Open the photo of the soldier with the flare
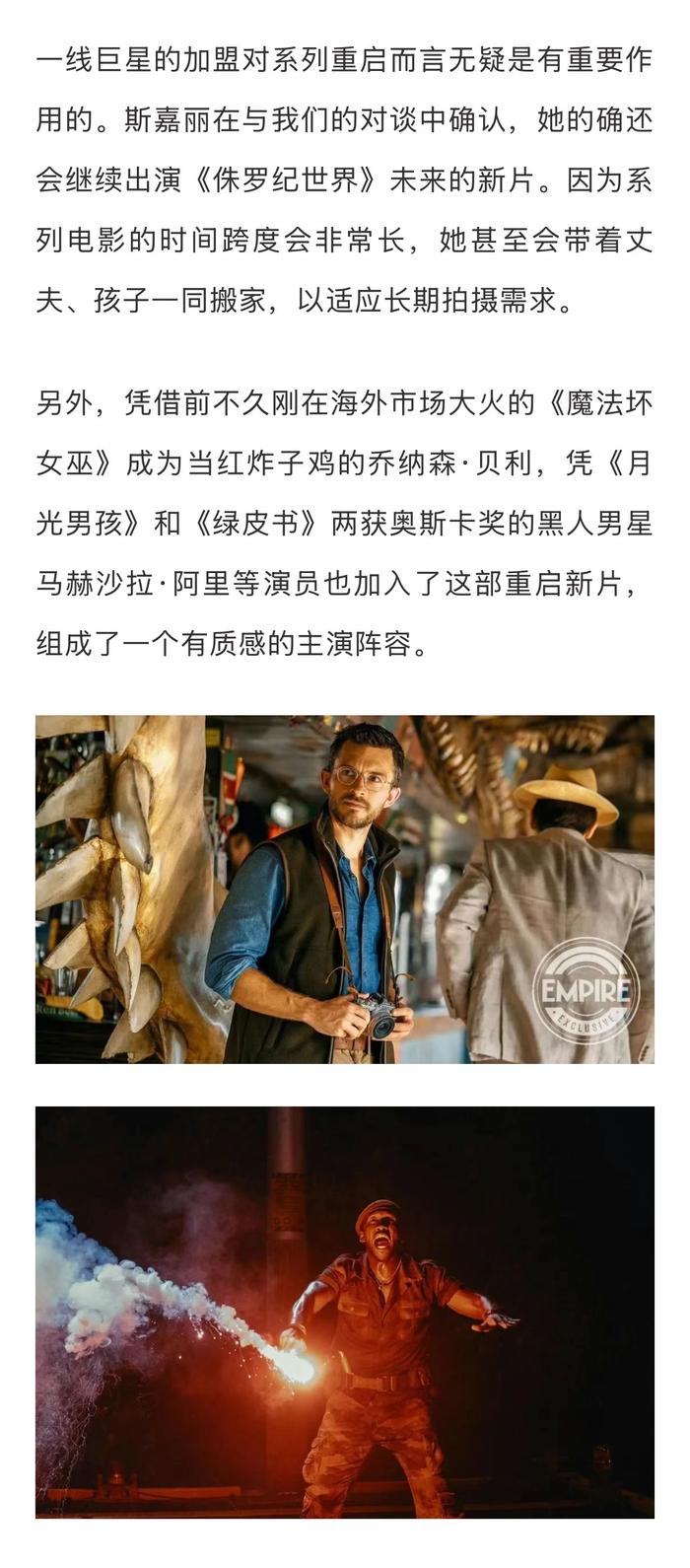 click(x=345, y=1311)
